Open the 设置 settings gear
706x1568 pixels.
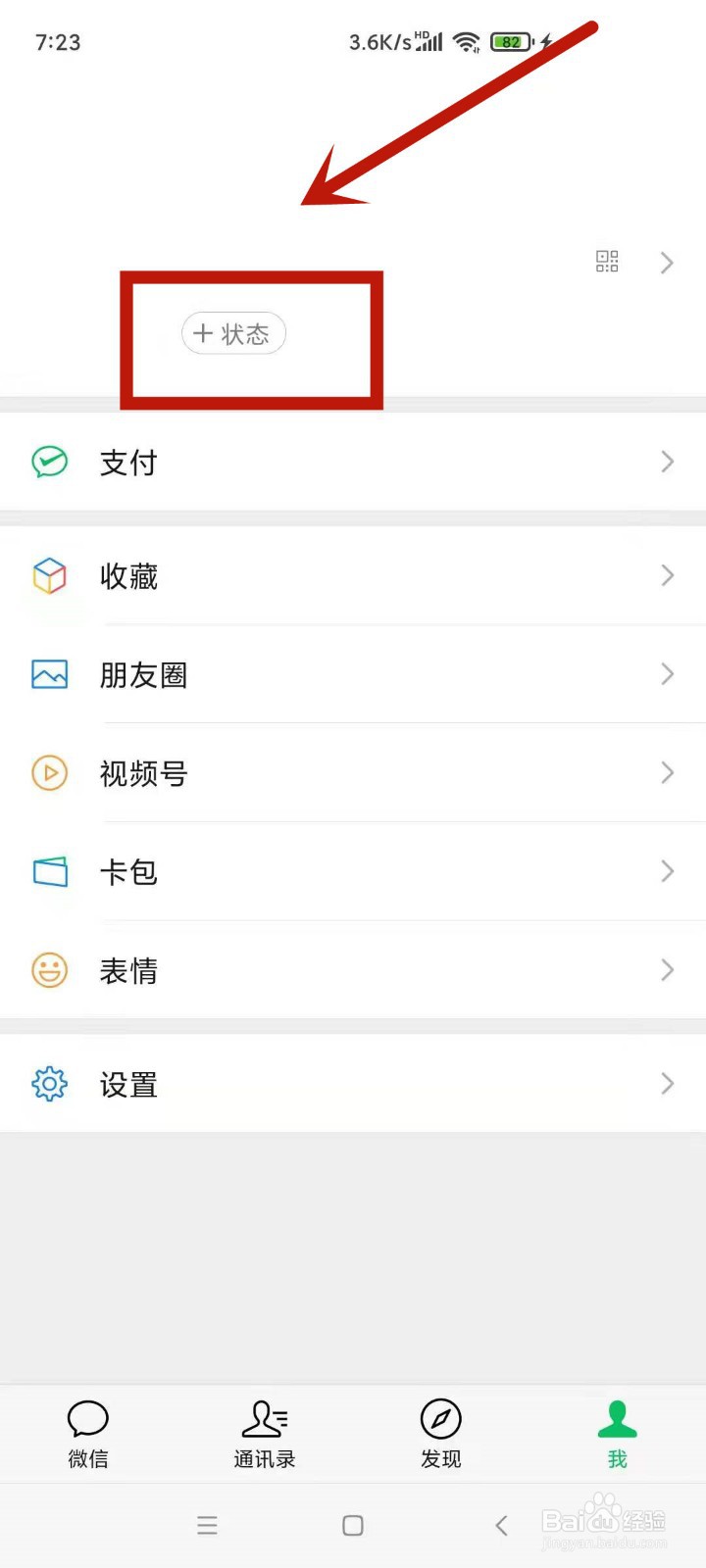(49, 1084)
